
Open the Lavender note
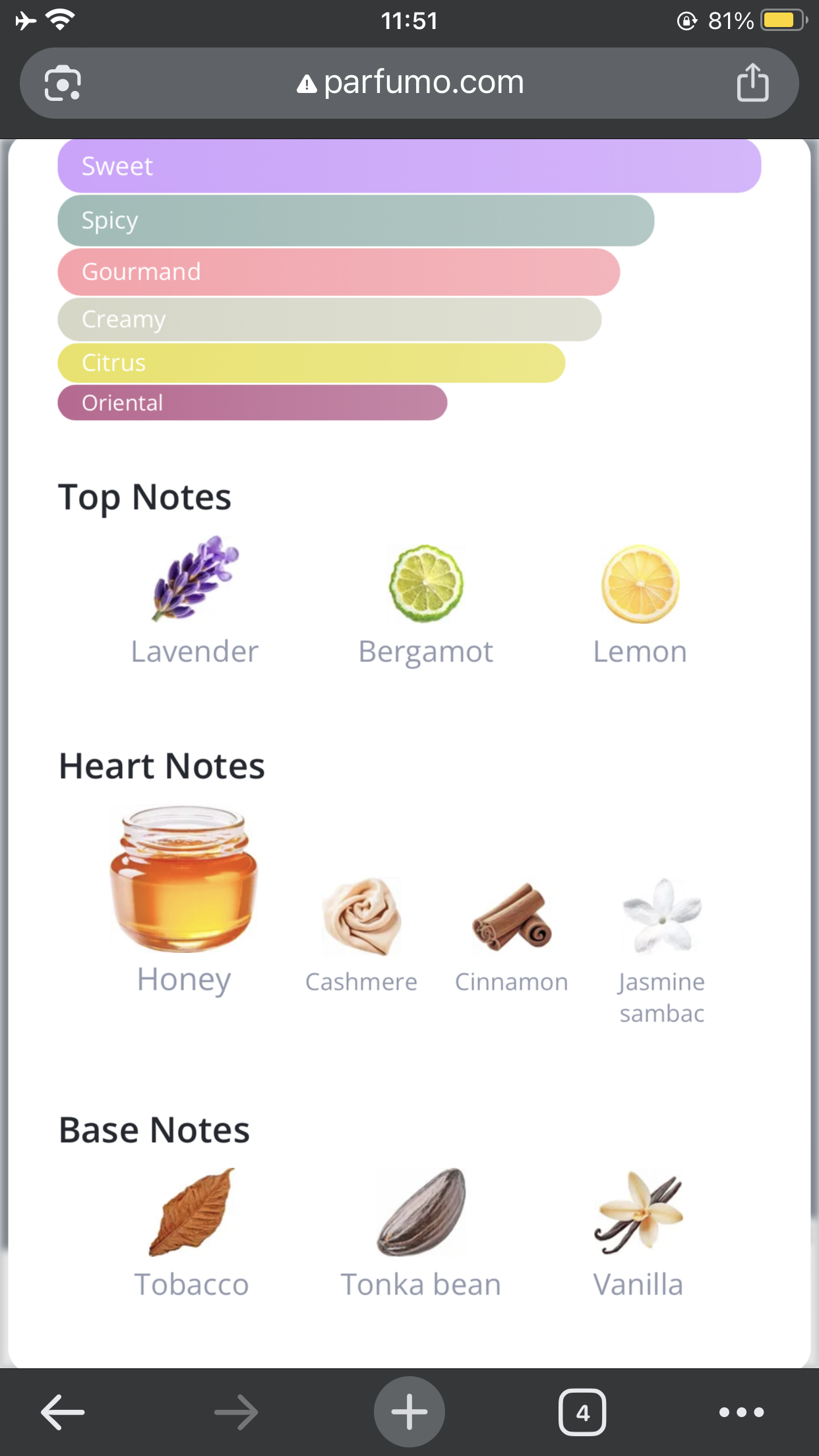pyautogui.click(x=195, y=601)
